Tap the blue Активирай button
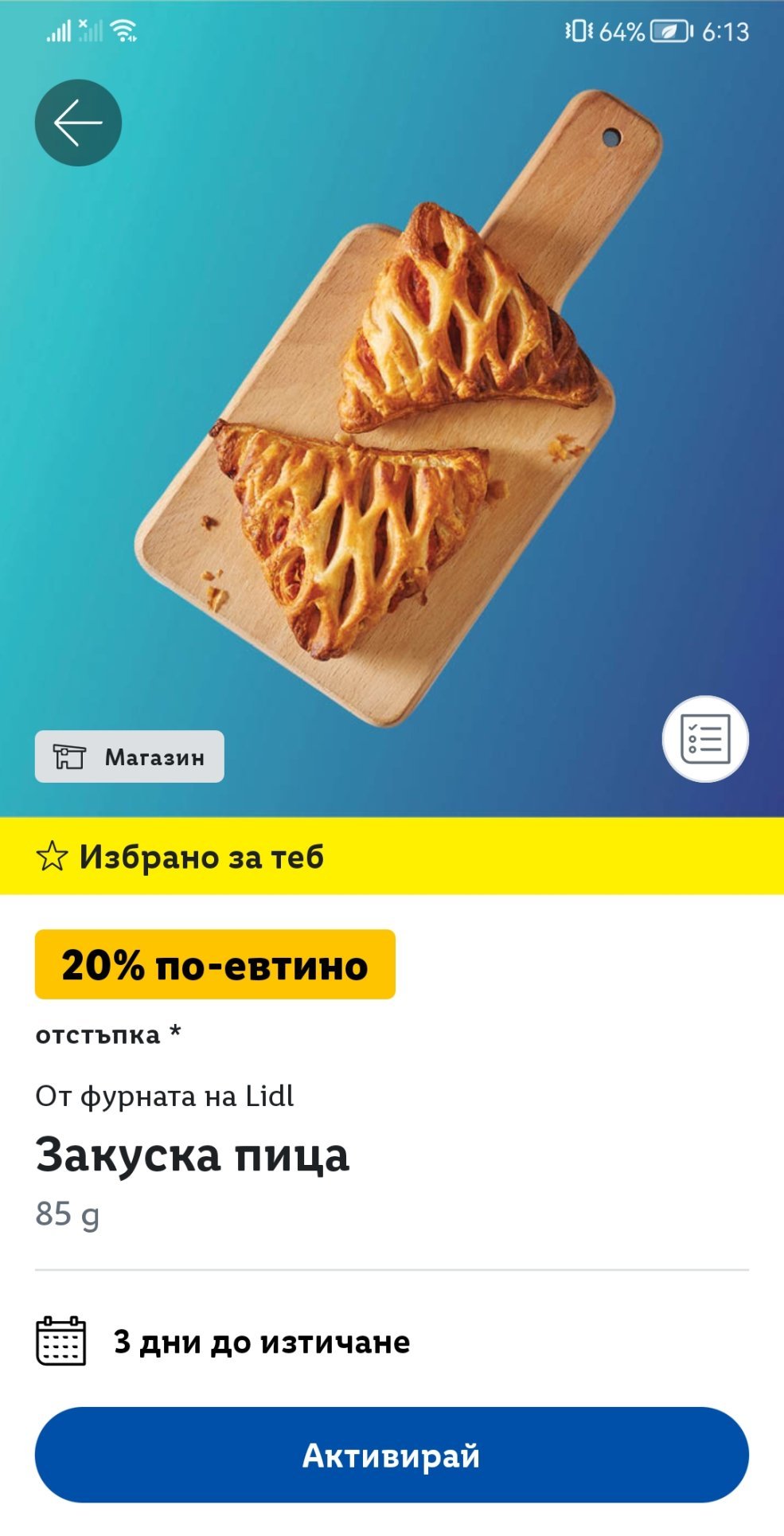 (392, 1455)
